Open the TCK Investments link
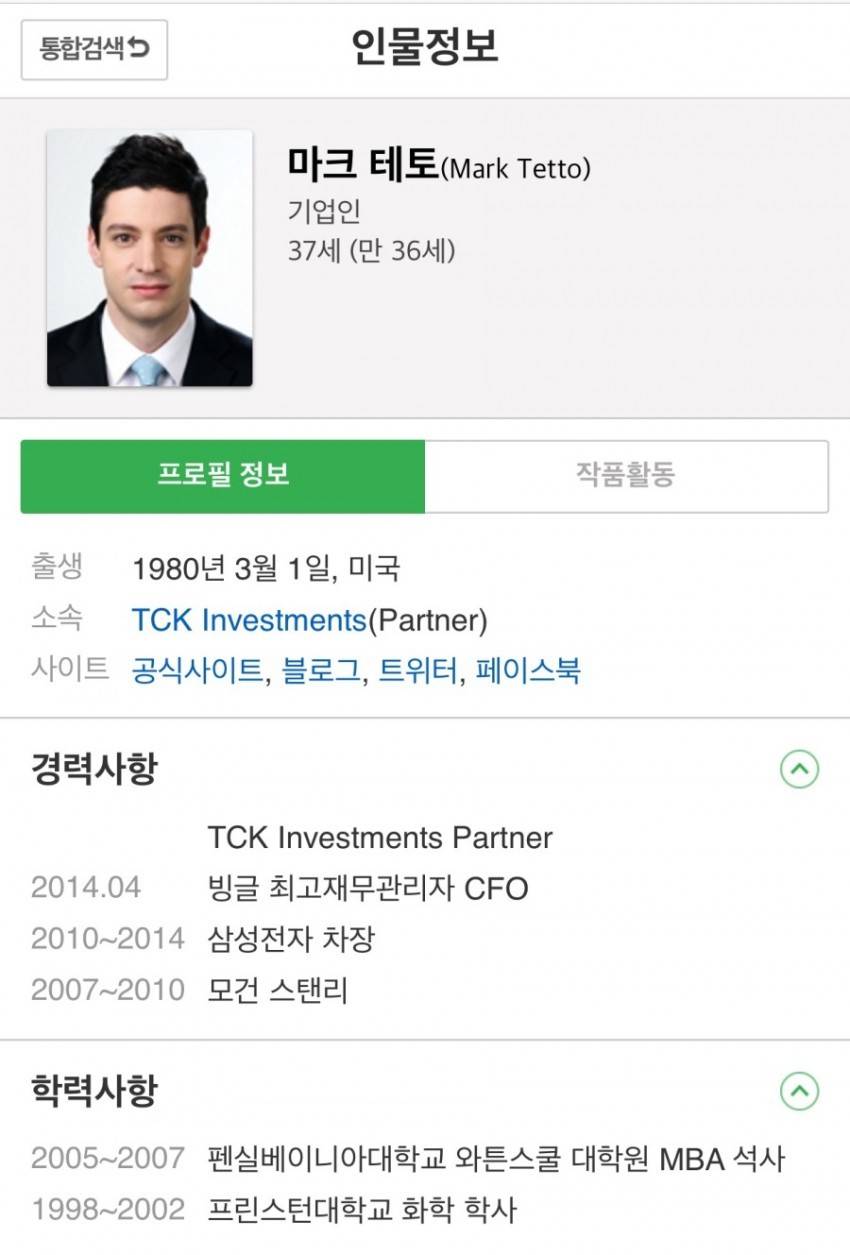Screen dimensions: 850x1255 (x=247, y=620)
